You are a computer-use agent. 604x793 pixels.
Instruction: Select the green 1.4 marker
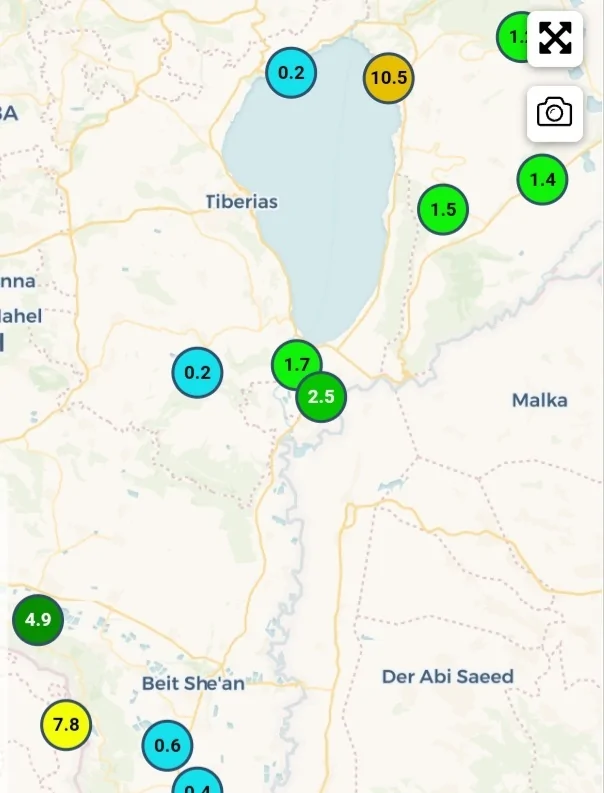pos(542,180)
